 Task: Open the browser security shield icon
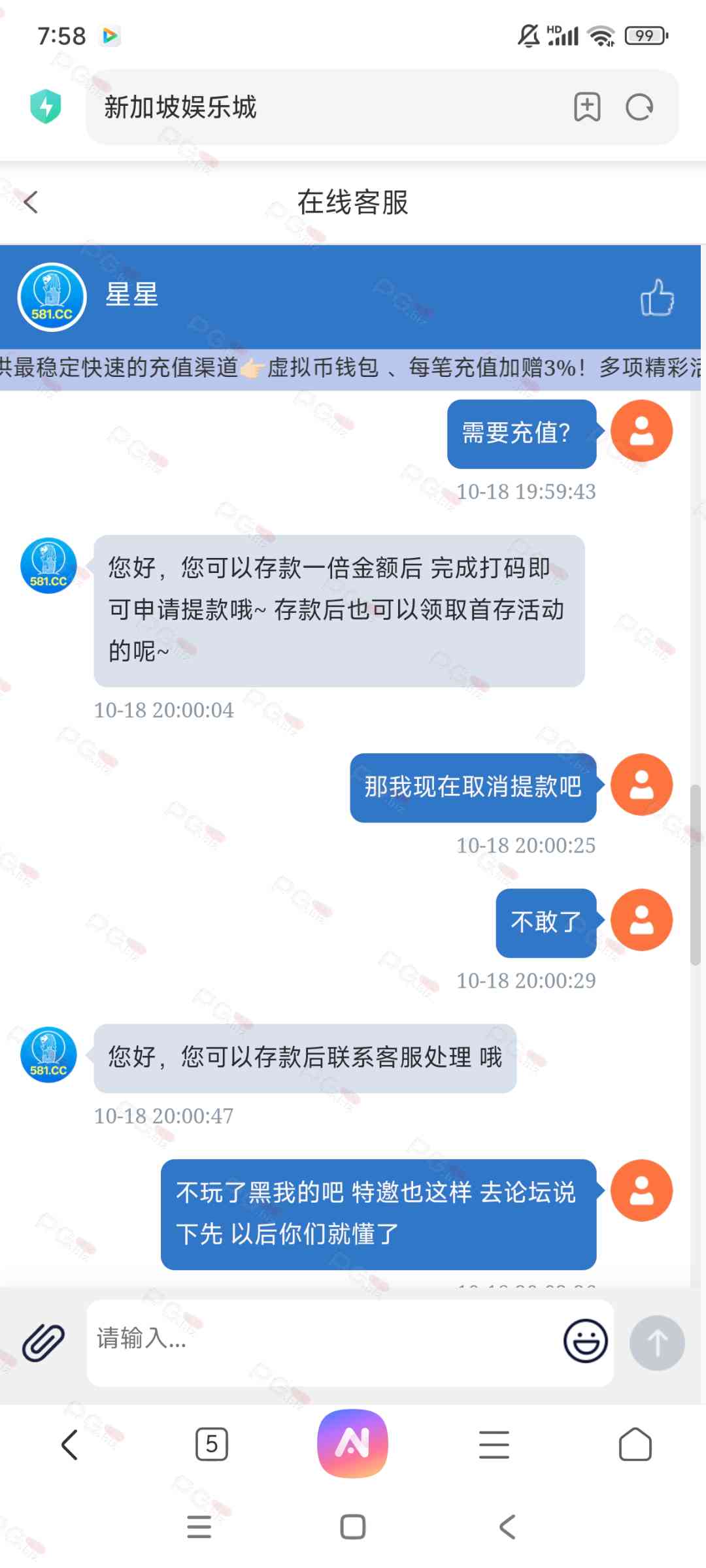pos(46,106)
